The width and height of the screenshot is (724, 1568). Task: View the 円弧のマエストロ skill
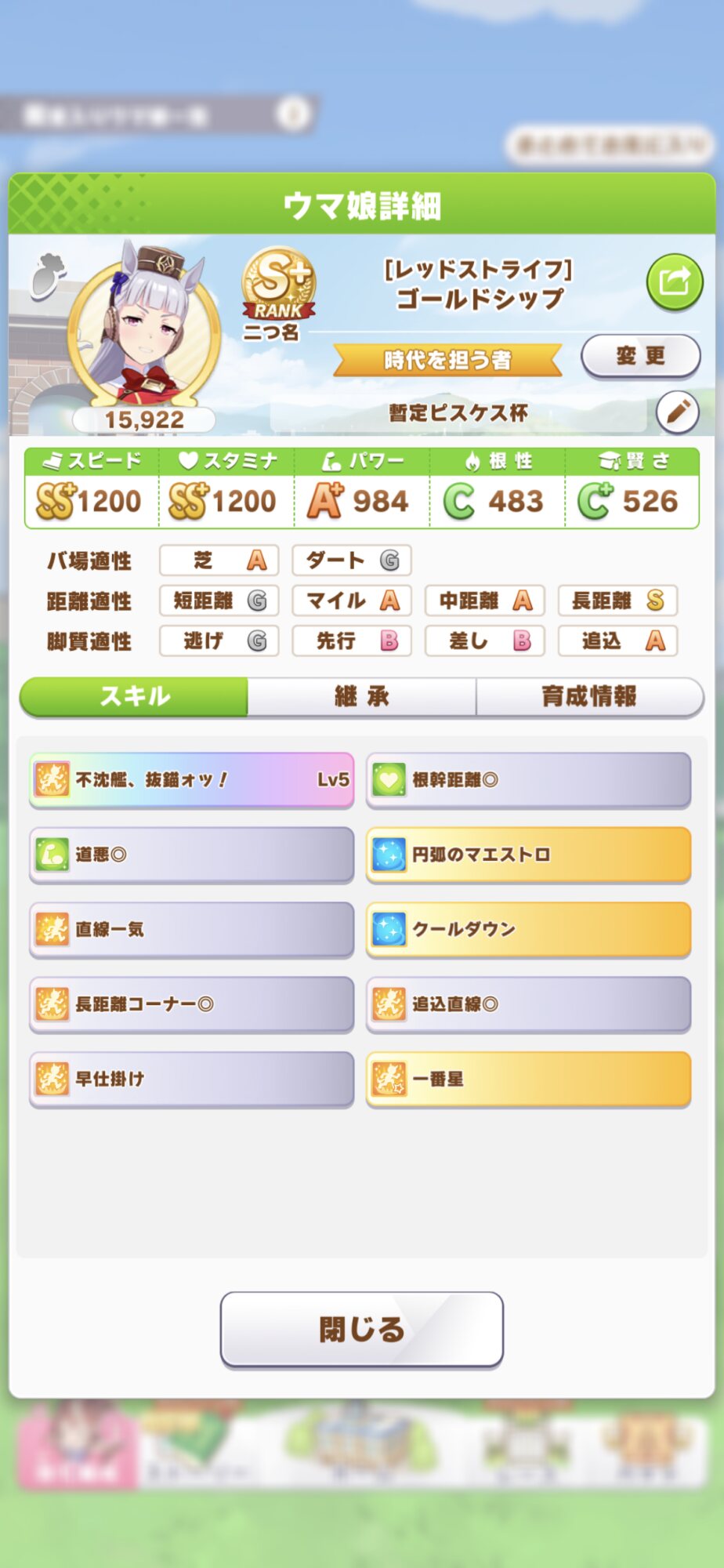(528, 855)
